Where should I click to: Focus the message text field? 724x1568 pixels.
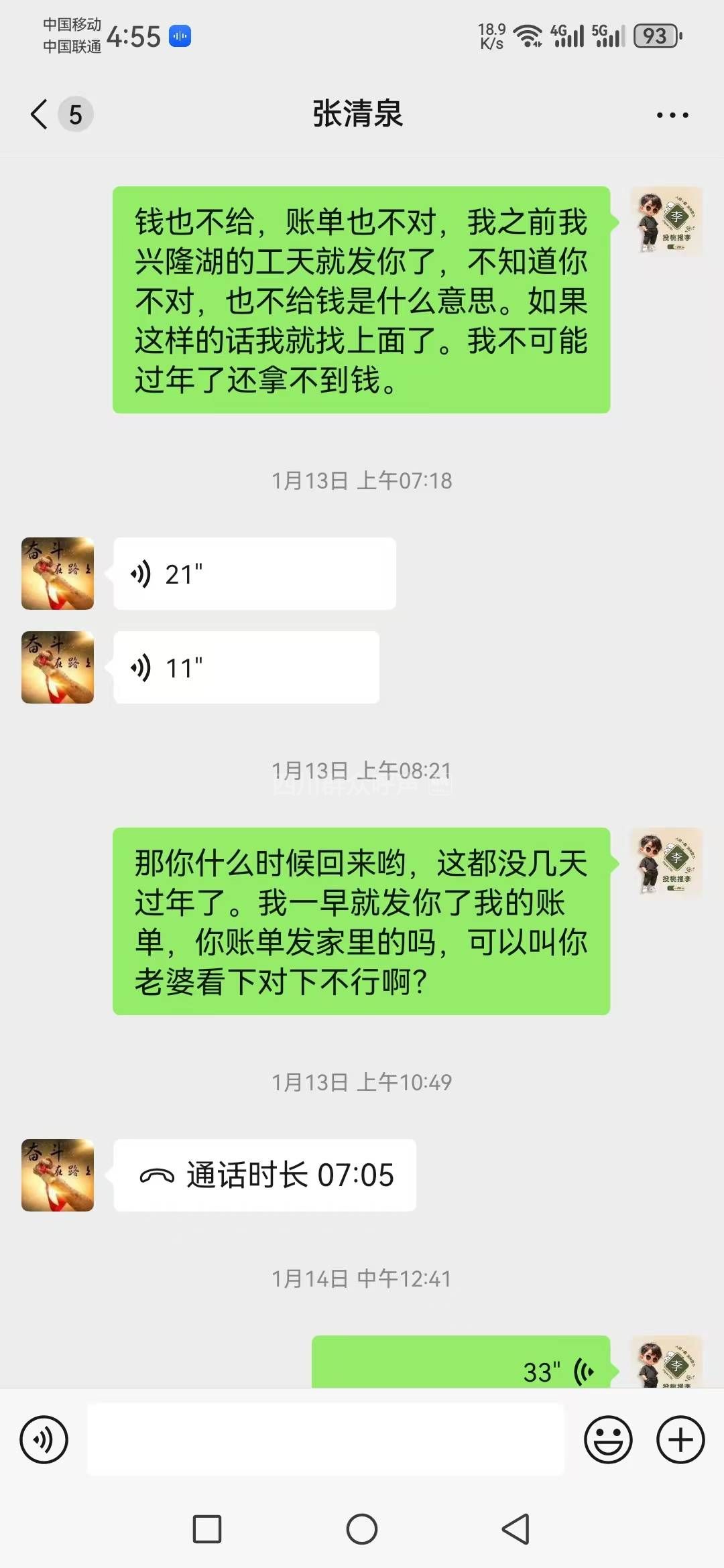(326, 1439)
